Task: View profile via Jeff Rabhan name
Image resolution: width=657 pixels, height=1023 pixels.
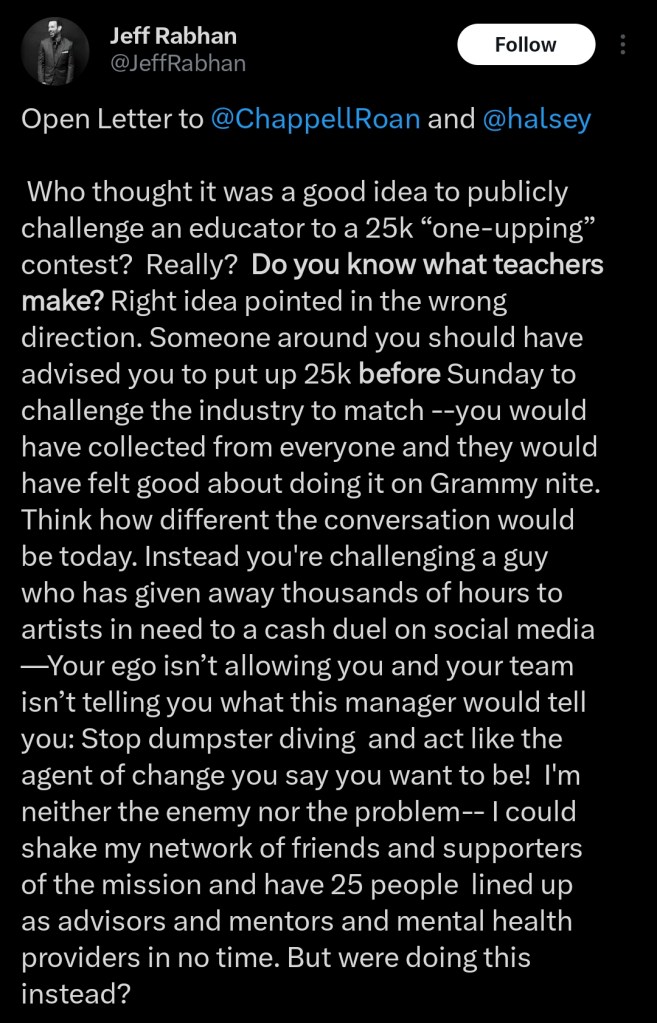Action: [172, 36]
